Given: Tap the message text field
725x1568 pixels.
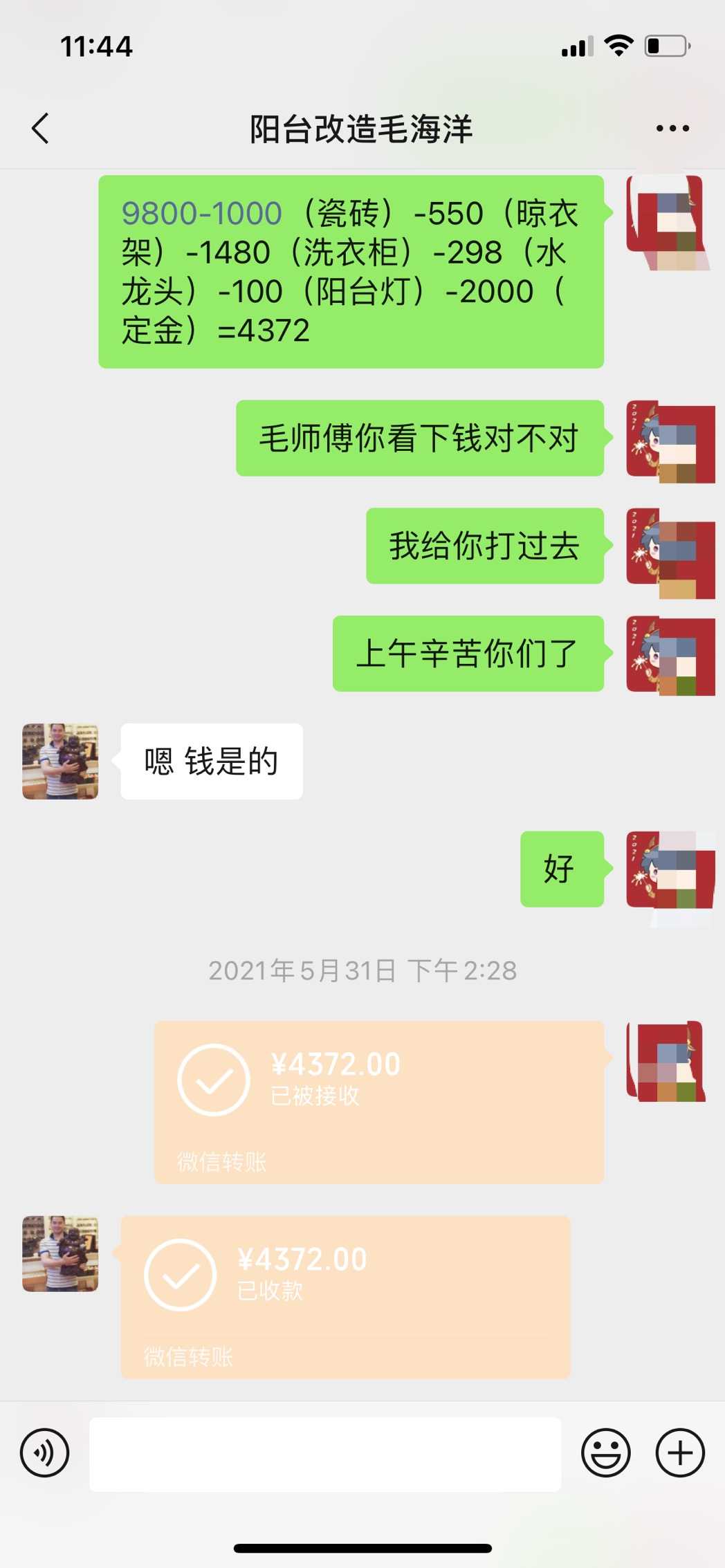Looking at the screenshot, I should [325, 1454].
